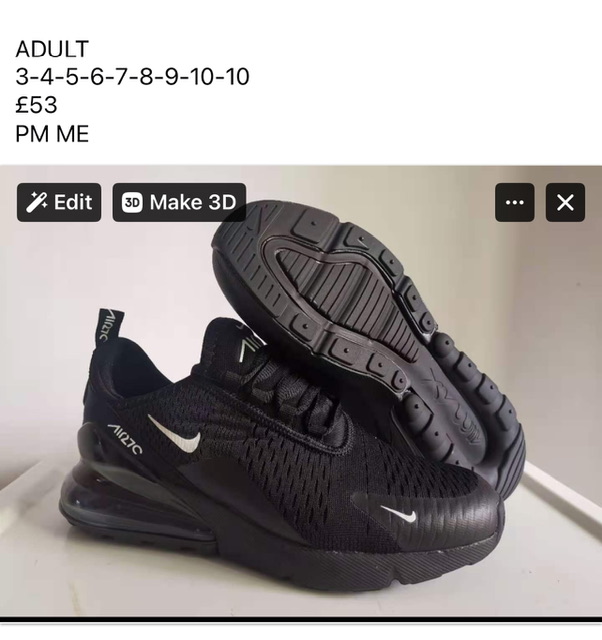Screen dimensions: 602x640
Task: Tap the Edit photo button
Action: [59, 202]
